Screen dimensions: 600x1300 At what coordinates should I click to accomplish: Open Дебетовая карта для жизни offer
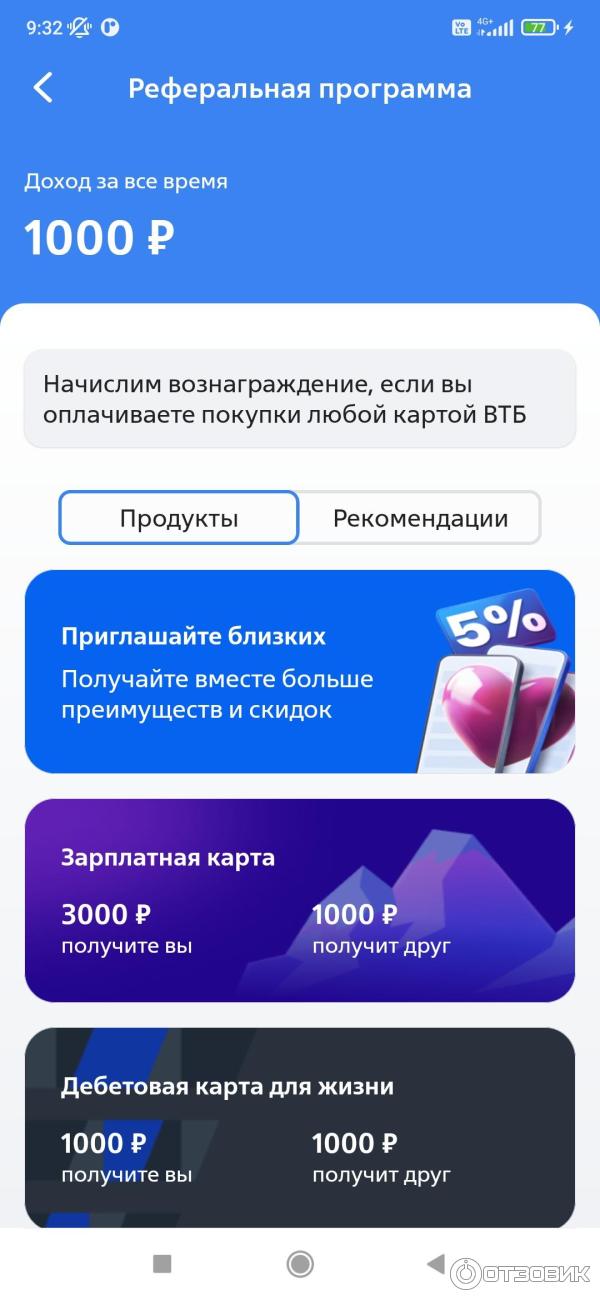coord(299,1128)
